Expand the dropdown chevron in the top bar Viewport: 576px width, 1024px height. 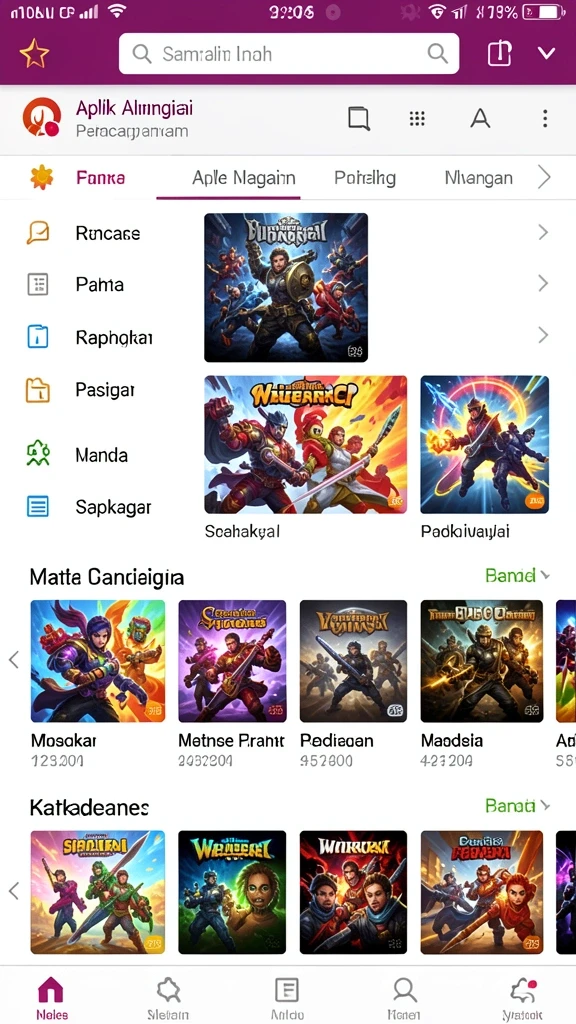[546, 54]
